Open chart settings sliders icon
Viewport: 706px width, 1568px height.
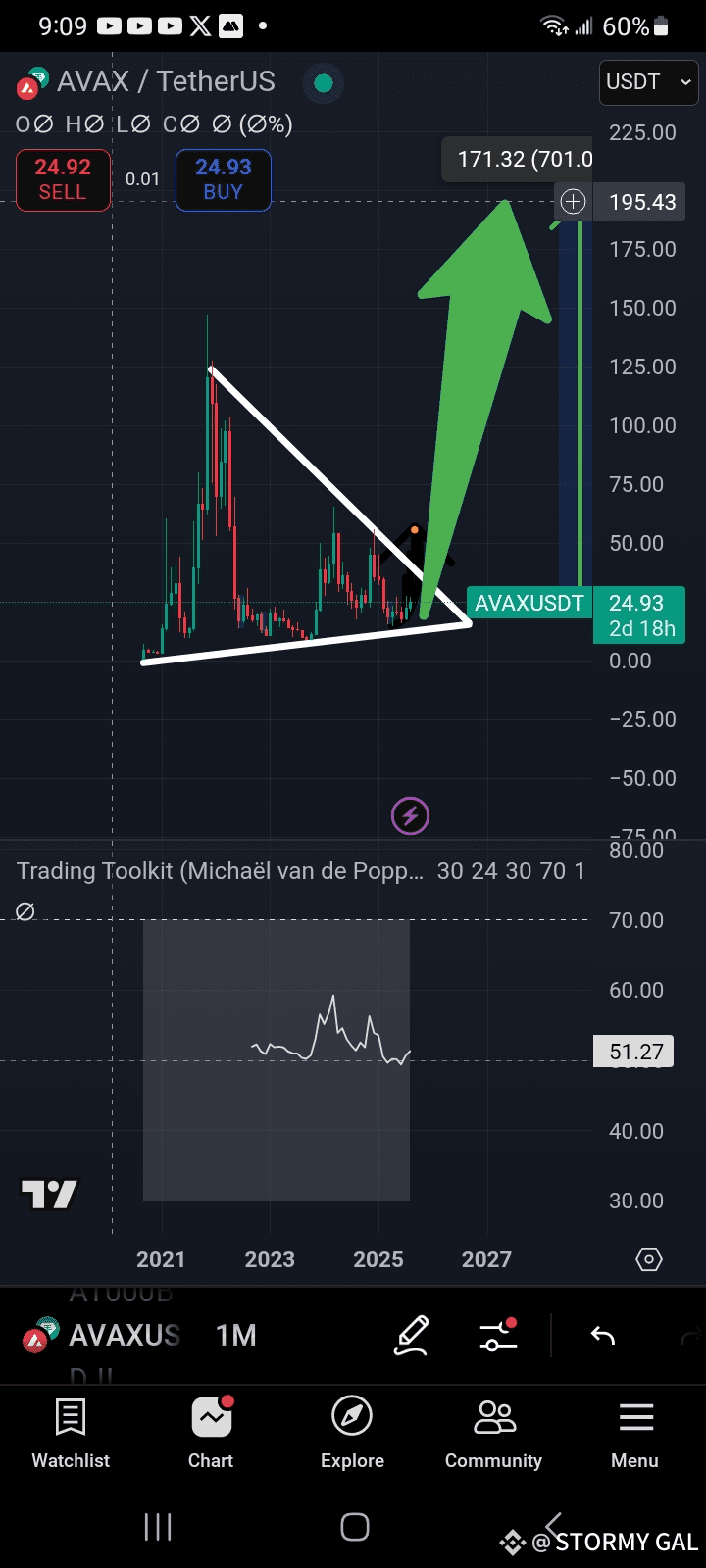click(498, 1336)
